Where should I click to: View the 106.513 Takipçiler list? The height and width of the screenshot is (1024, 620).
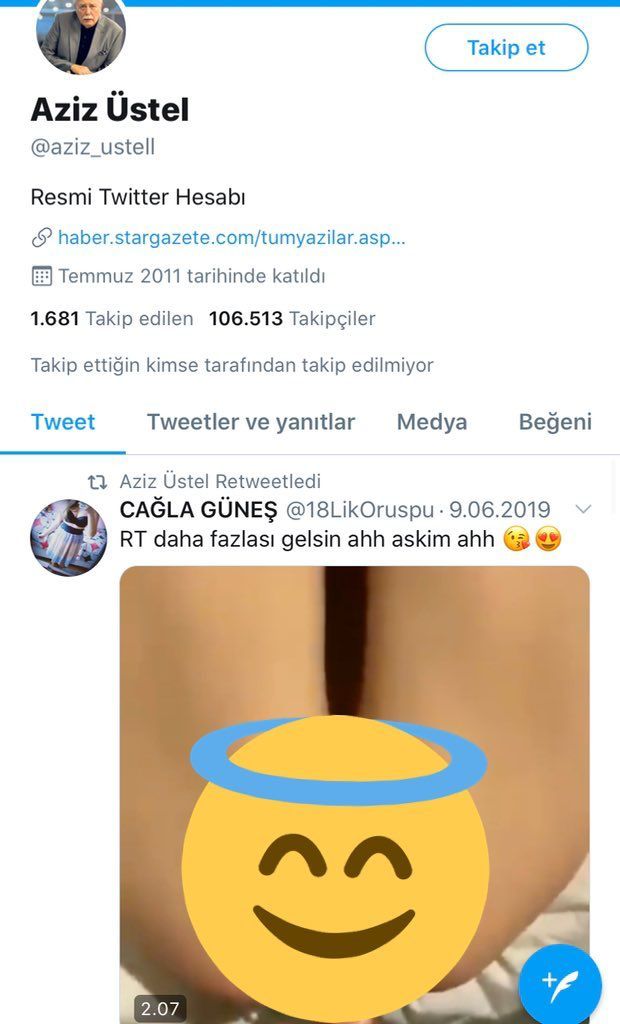[292, 319]
